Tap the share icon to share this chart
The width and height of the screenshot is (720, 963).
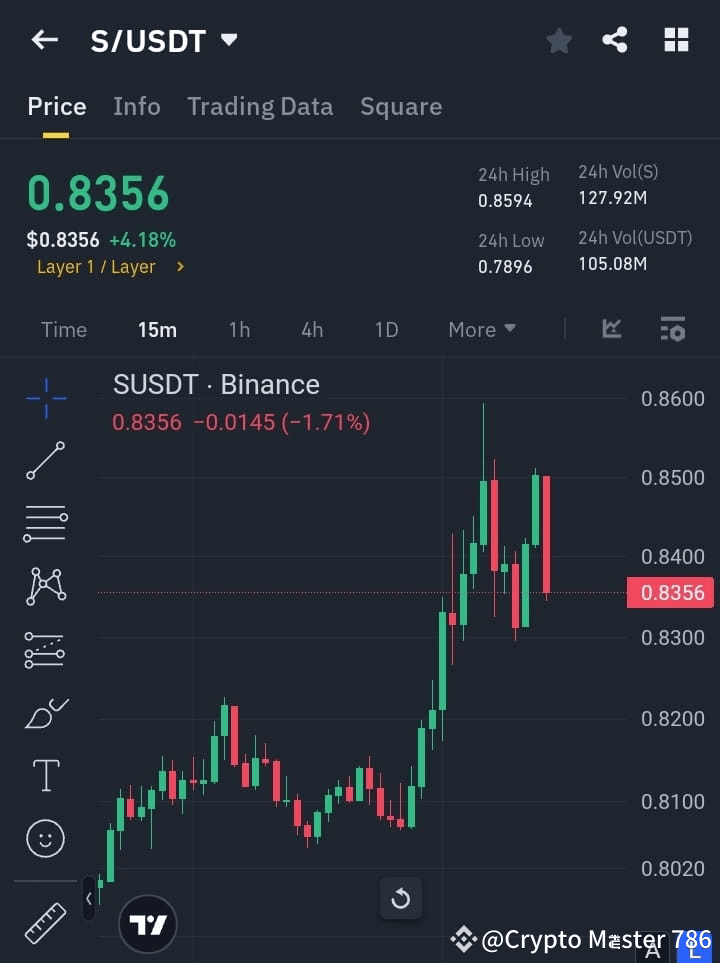pos(615,40)
